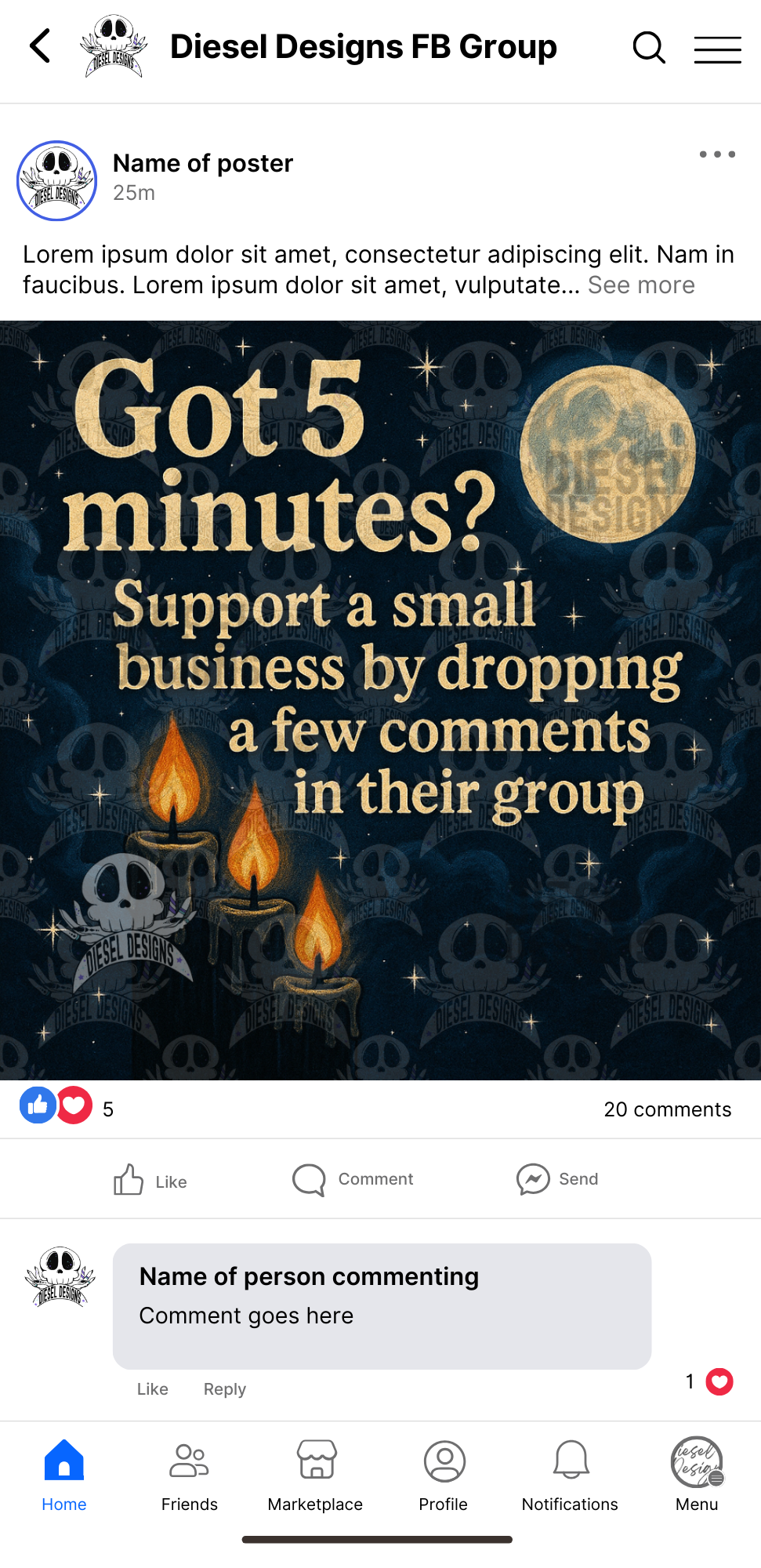761x1568 pixels.
Task: Open the post's three-dot options
Action: click(717, 154)
